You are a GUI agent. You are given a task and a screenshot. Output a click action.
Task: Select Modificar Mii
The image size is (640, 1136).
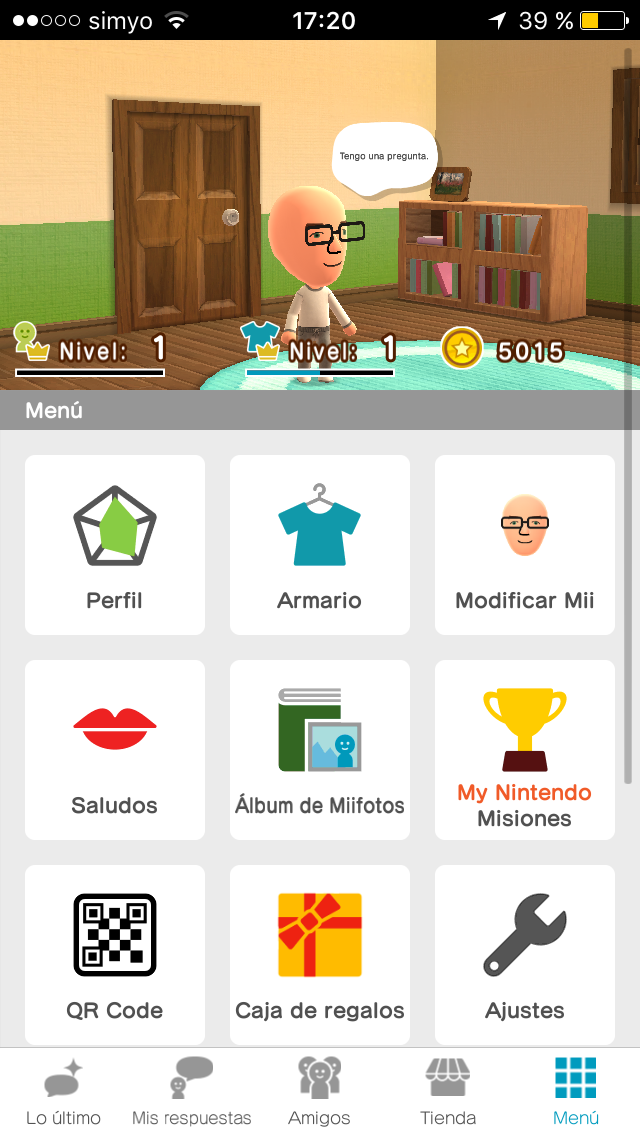click(525, 545)
